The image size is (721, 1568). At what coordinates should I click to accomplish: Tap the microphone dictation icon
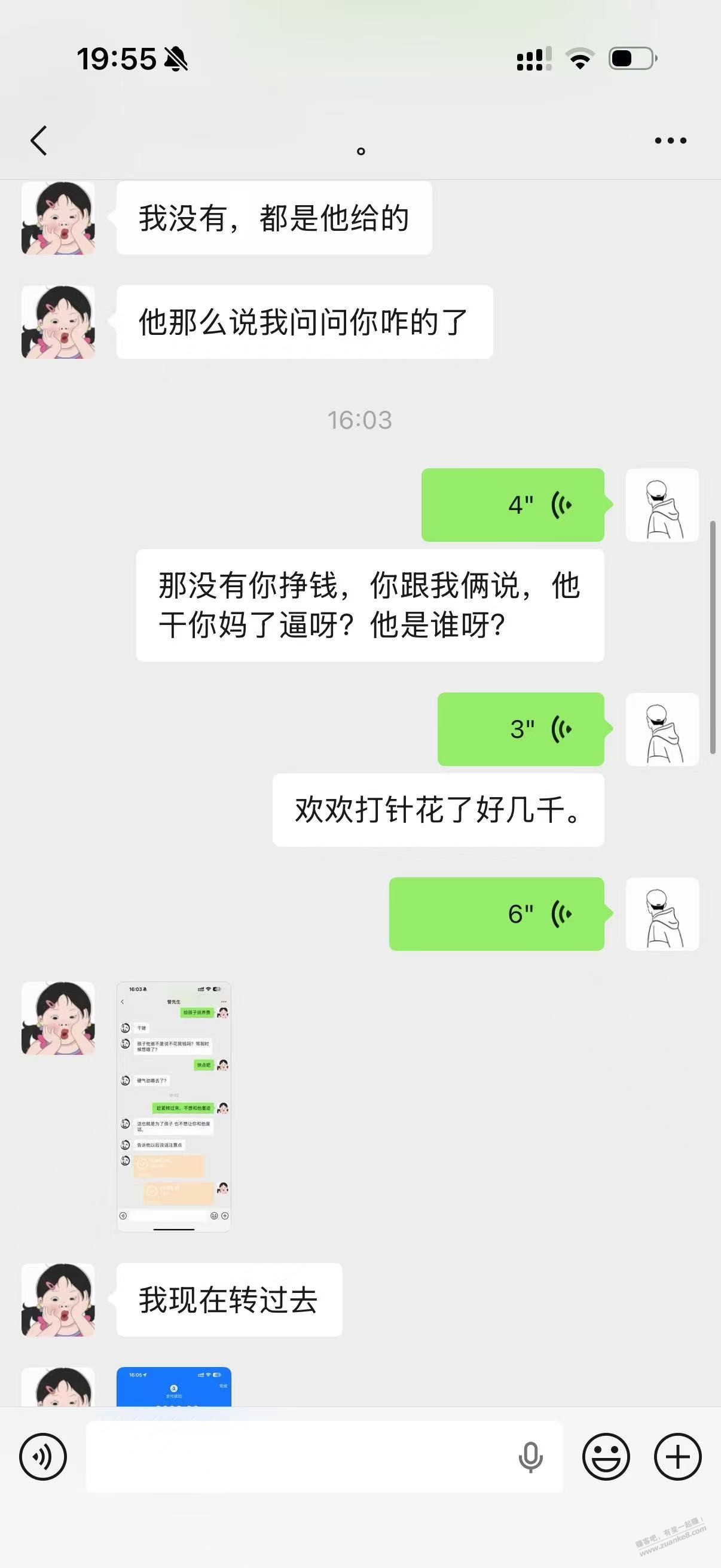[530, 1457]
